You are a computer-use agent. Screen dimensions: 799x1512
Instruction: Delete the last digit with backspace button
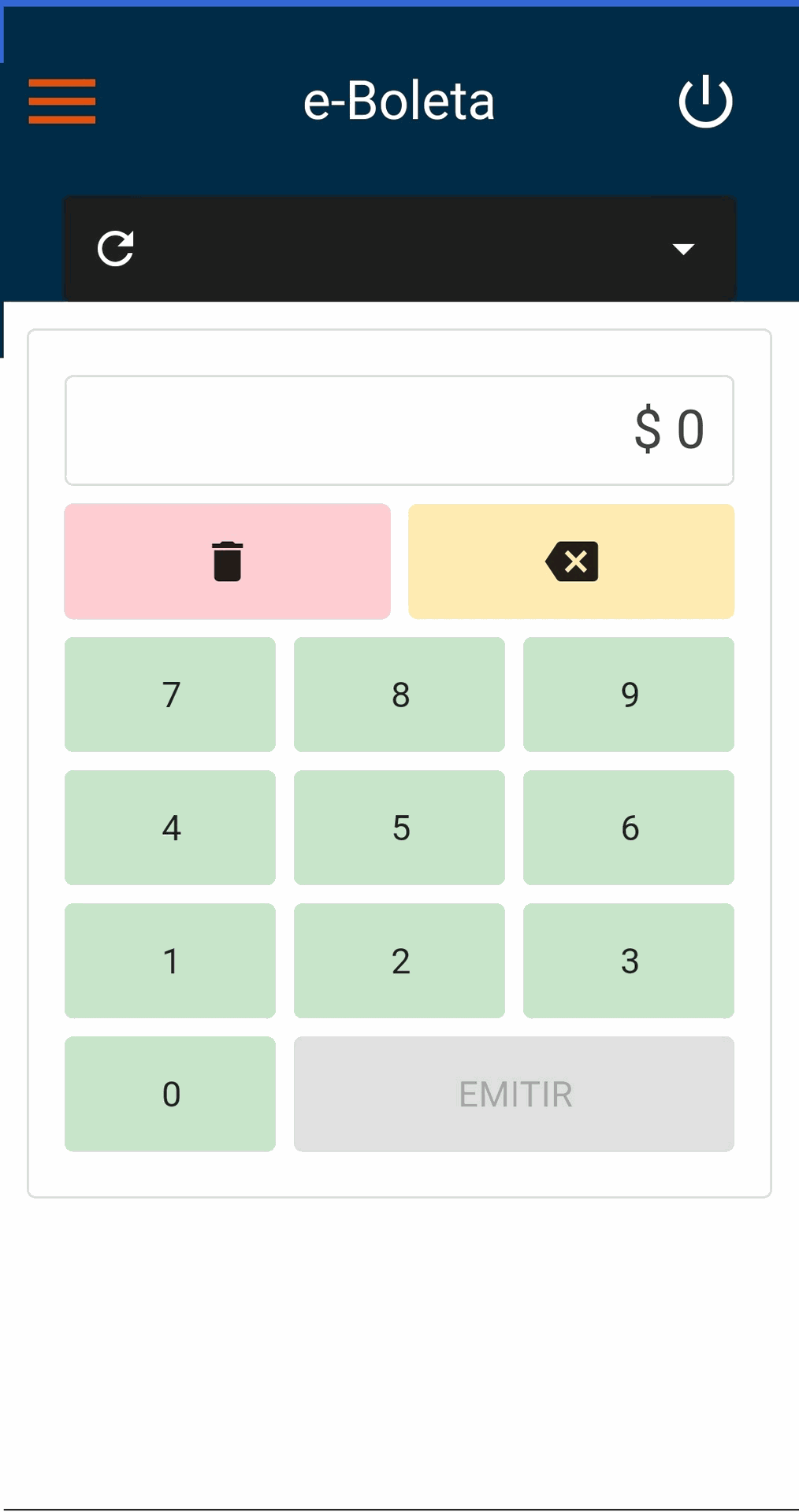click(571, 561)
